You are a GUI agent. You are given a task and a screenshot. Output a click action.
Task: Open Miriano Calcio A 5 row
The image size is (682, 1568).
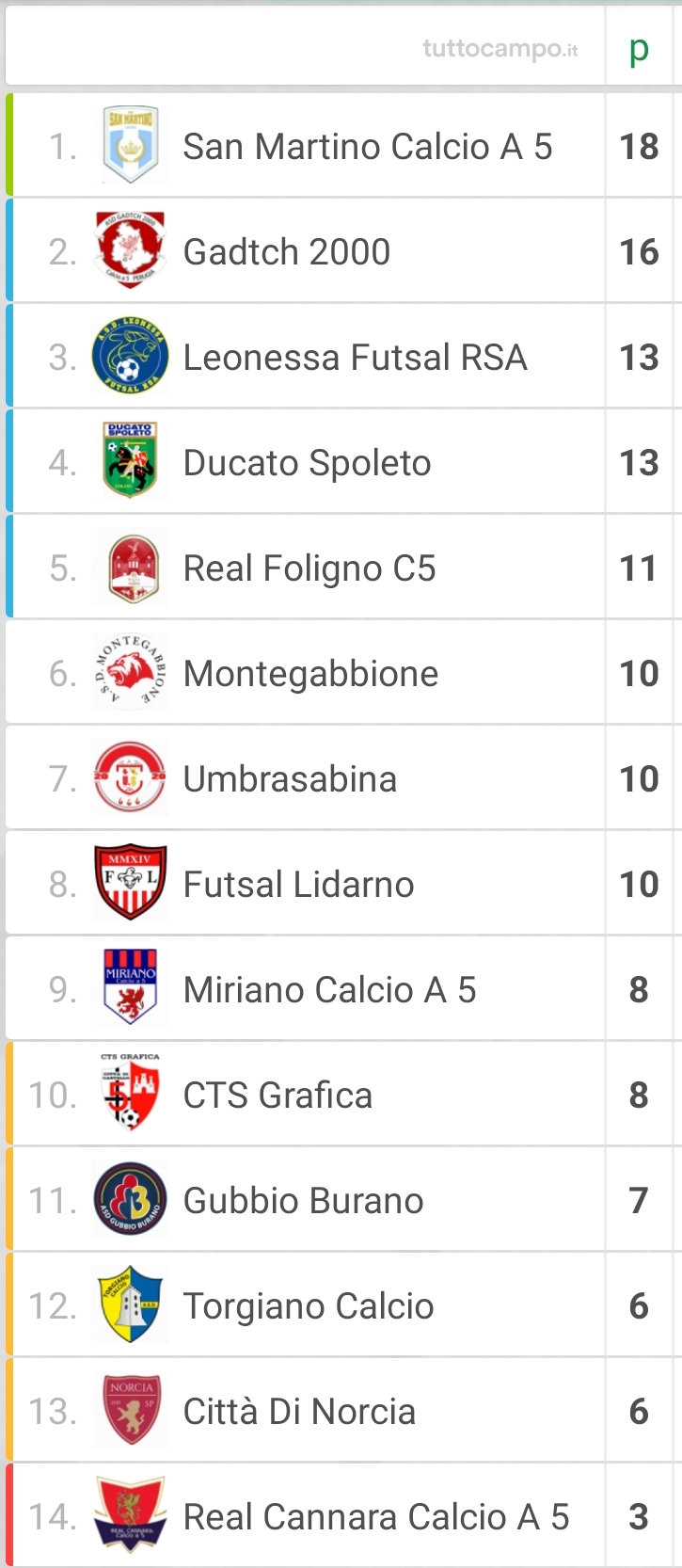click(343, 989)
